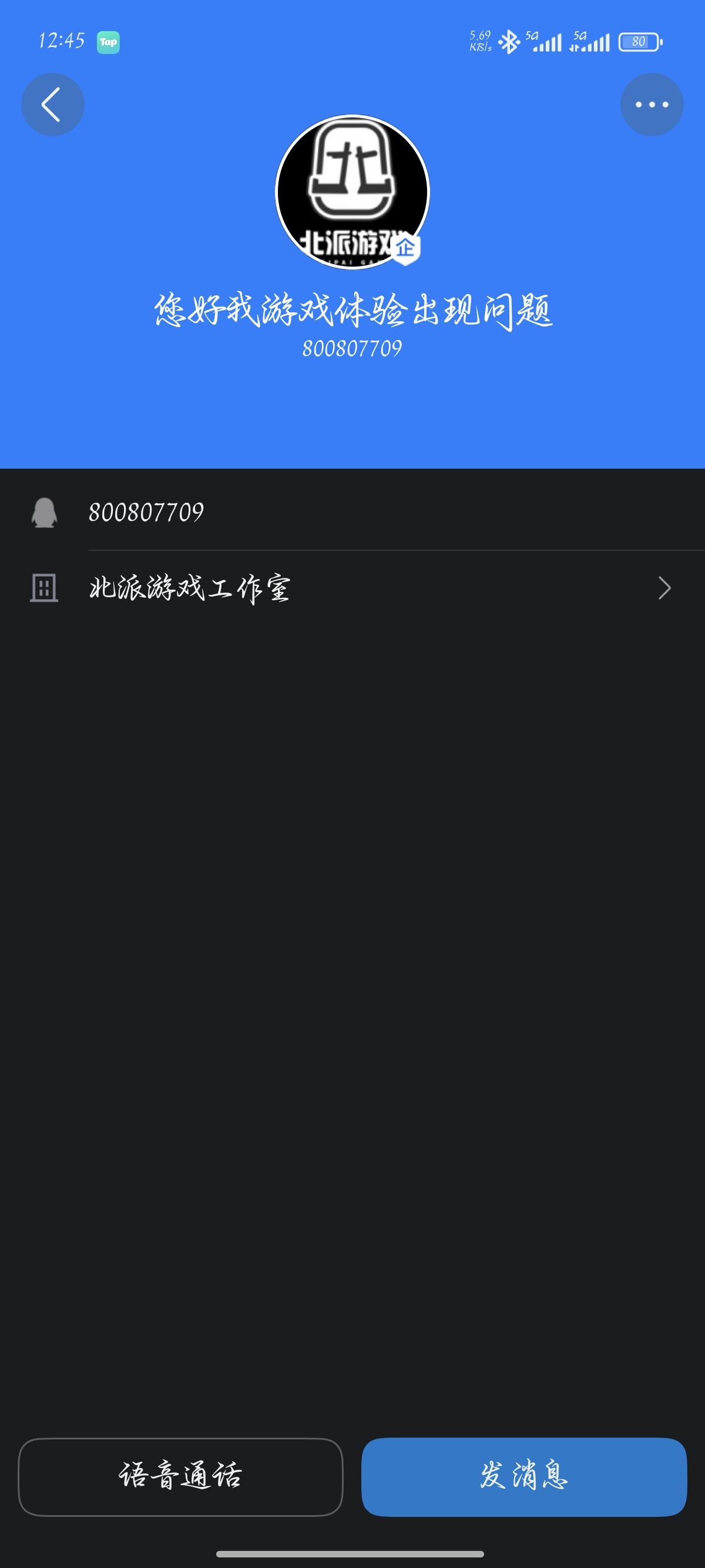Open the more options (...) menu
Screen dimensions: 705x1568
click(652, 103)
